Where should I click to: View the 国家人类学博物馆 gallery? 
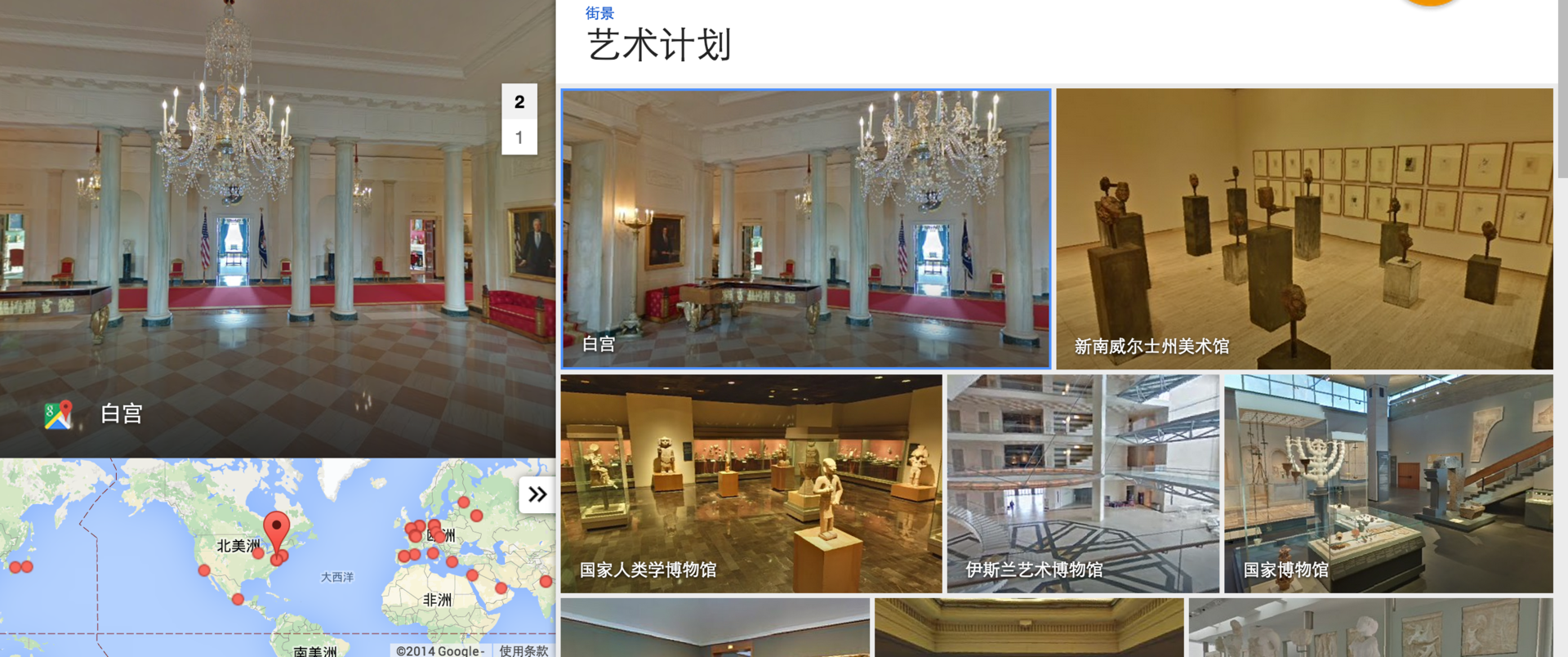tap(751, 484)
